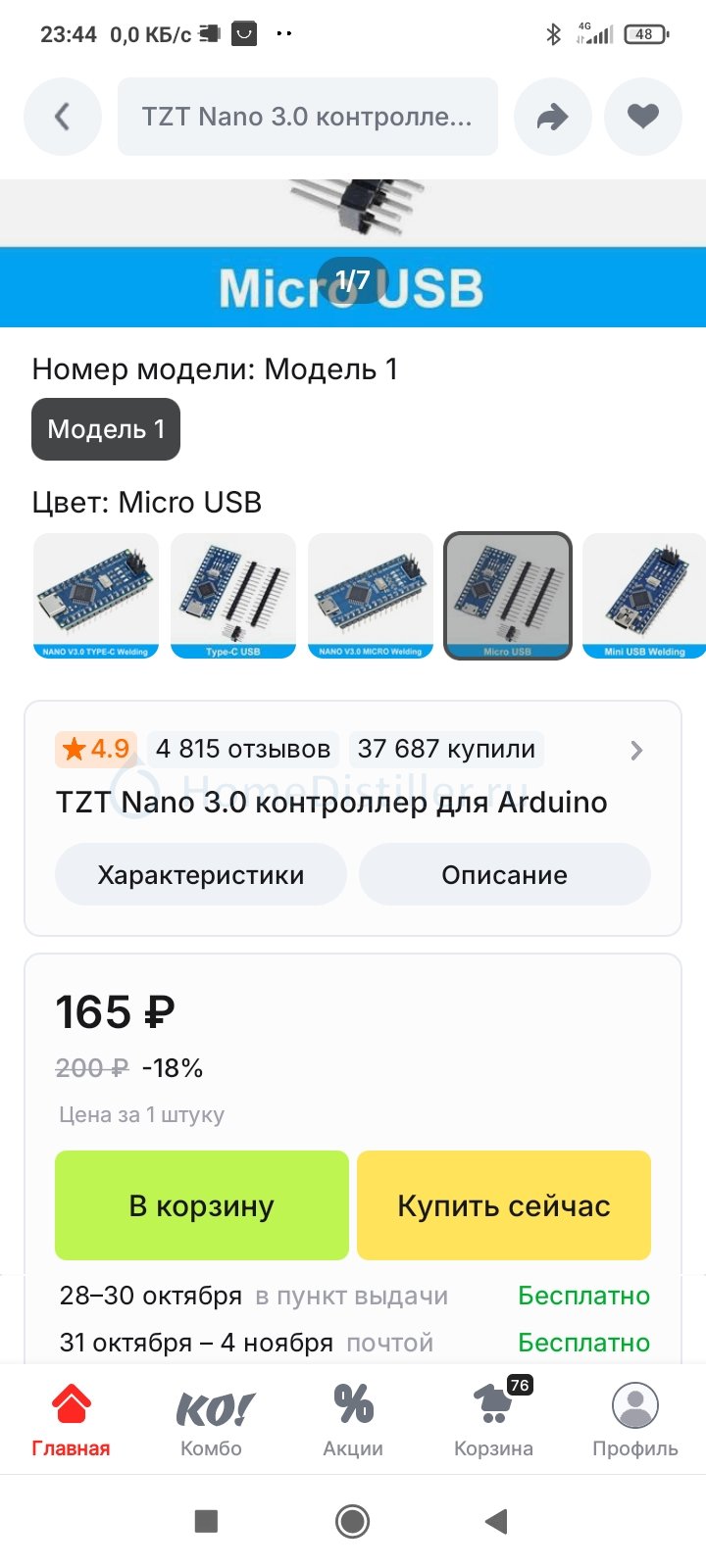The image size is (706, 1568).
Task: Open the 4 815 отзывов reviews
Action: pyautogui.click(x=243, y=749)
